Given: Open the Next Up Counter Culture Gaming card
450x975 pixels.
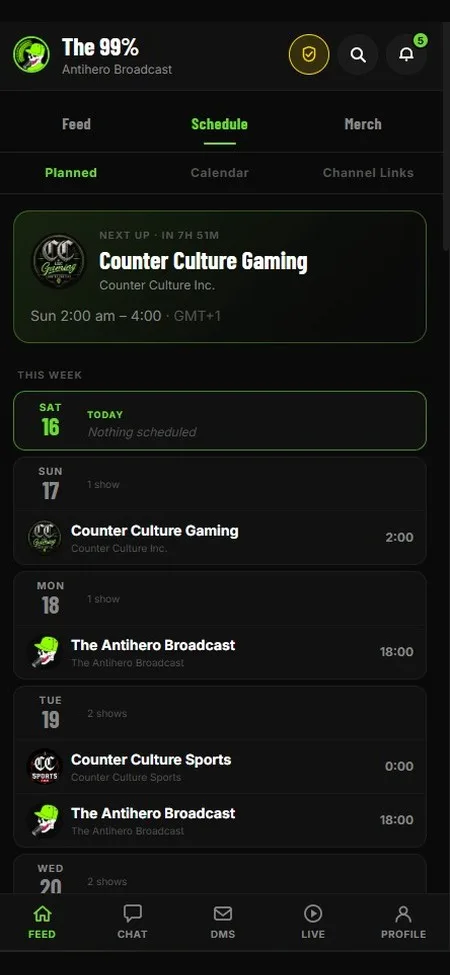Looking at the screenshot, I should pyautogui.click(x=220, y=277).
